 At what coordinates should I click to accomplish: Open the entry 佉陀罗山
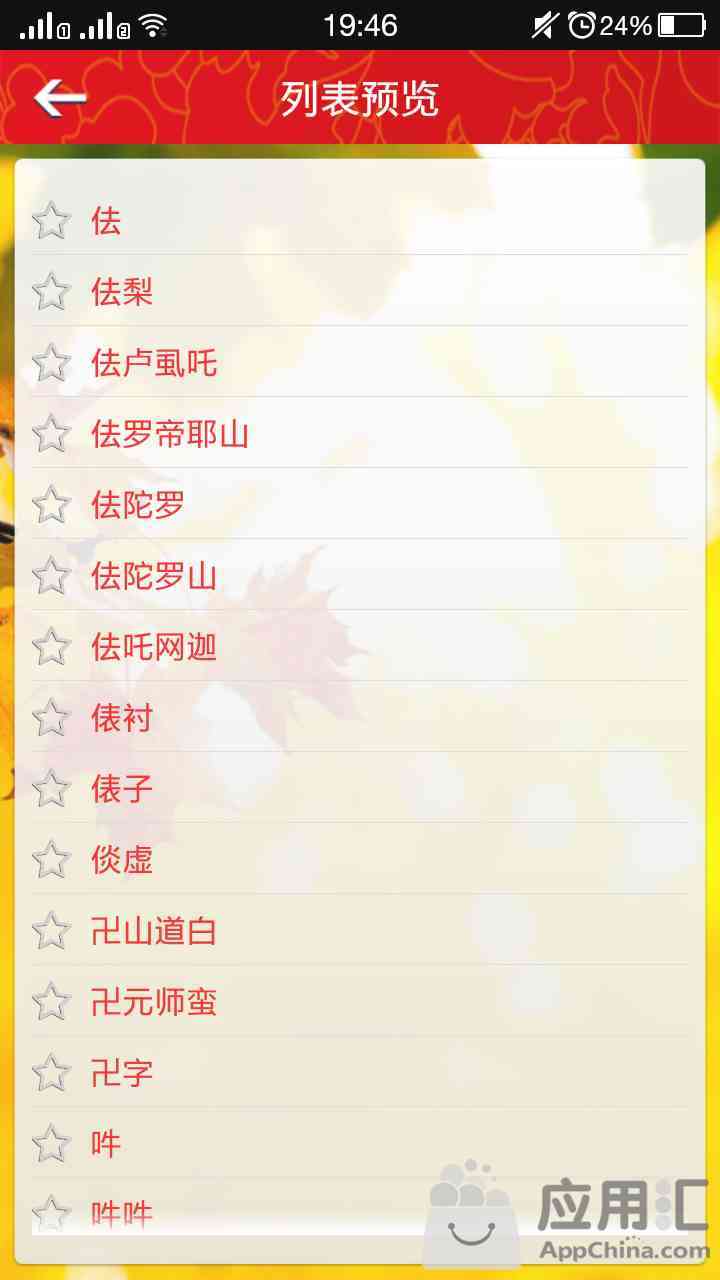pos(360,575)
